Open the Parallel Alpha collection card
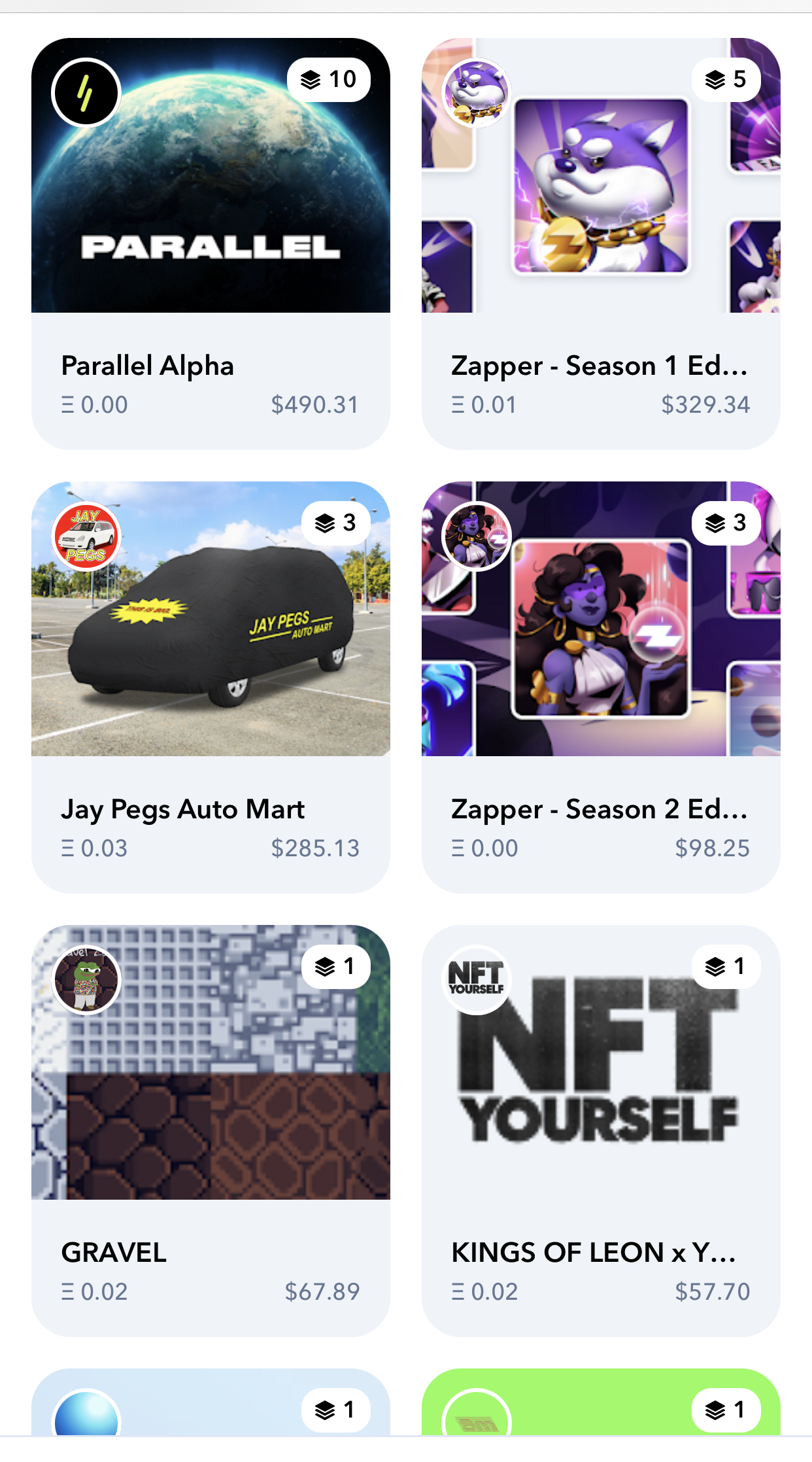 (x=211, y=243)
